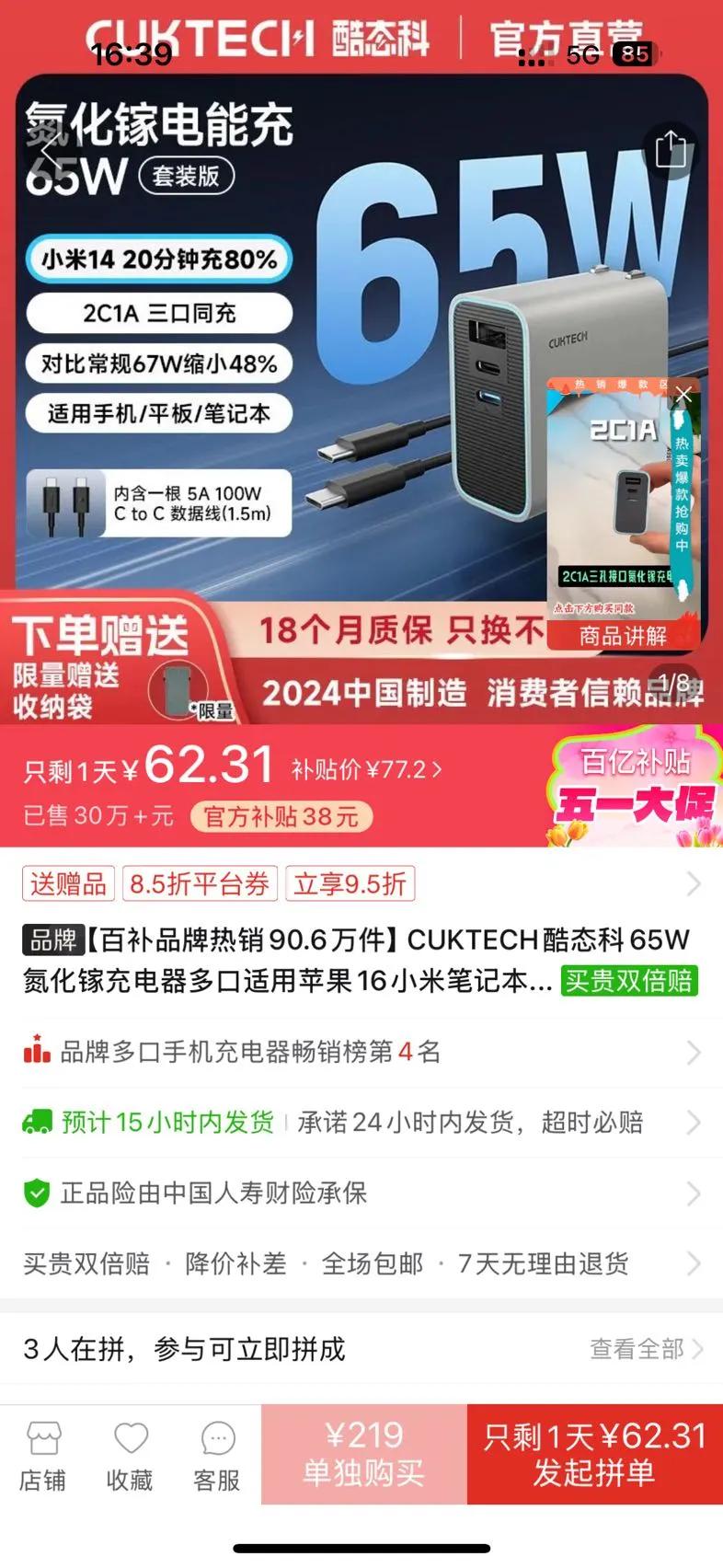
Task: Contact 客服 customer service
Action: pos(217,1456)
